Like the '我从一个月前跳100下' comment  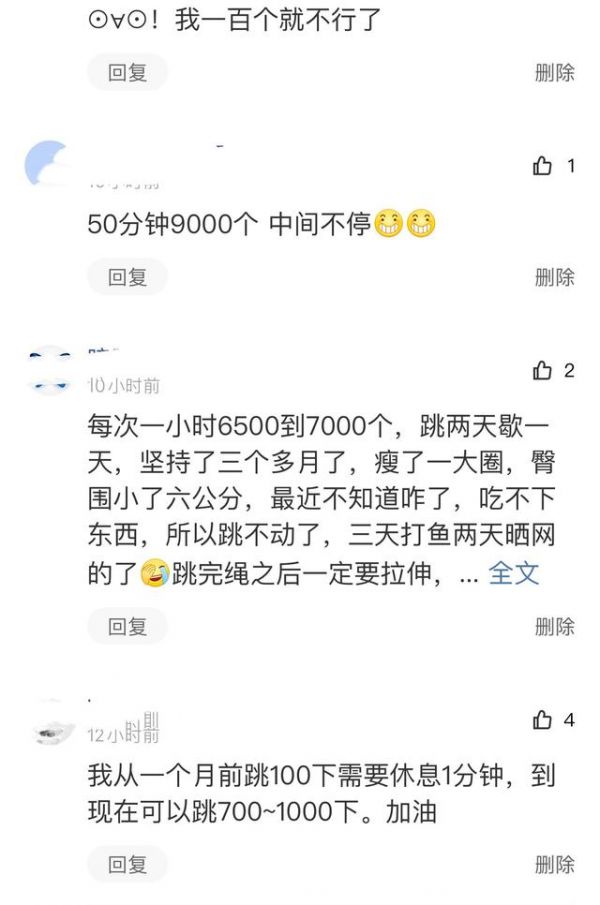coord(543,720)
